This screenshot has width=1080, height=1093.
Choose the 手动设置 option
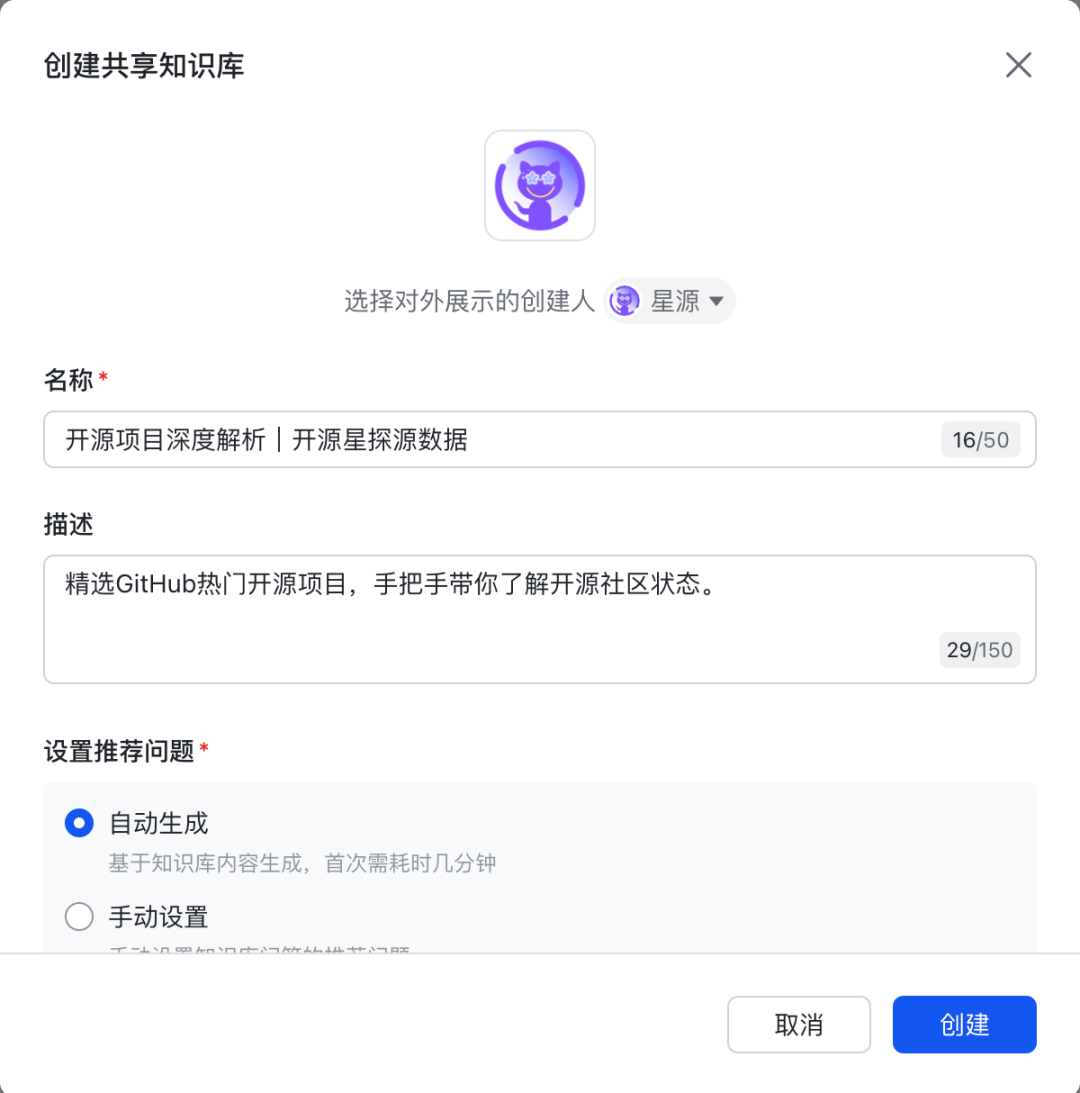[x=79, y=917]
